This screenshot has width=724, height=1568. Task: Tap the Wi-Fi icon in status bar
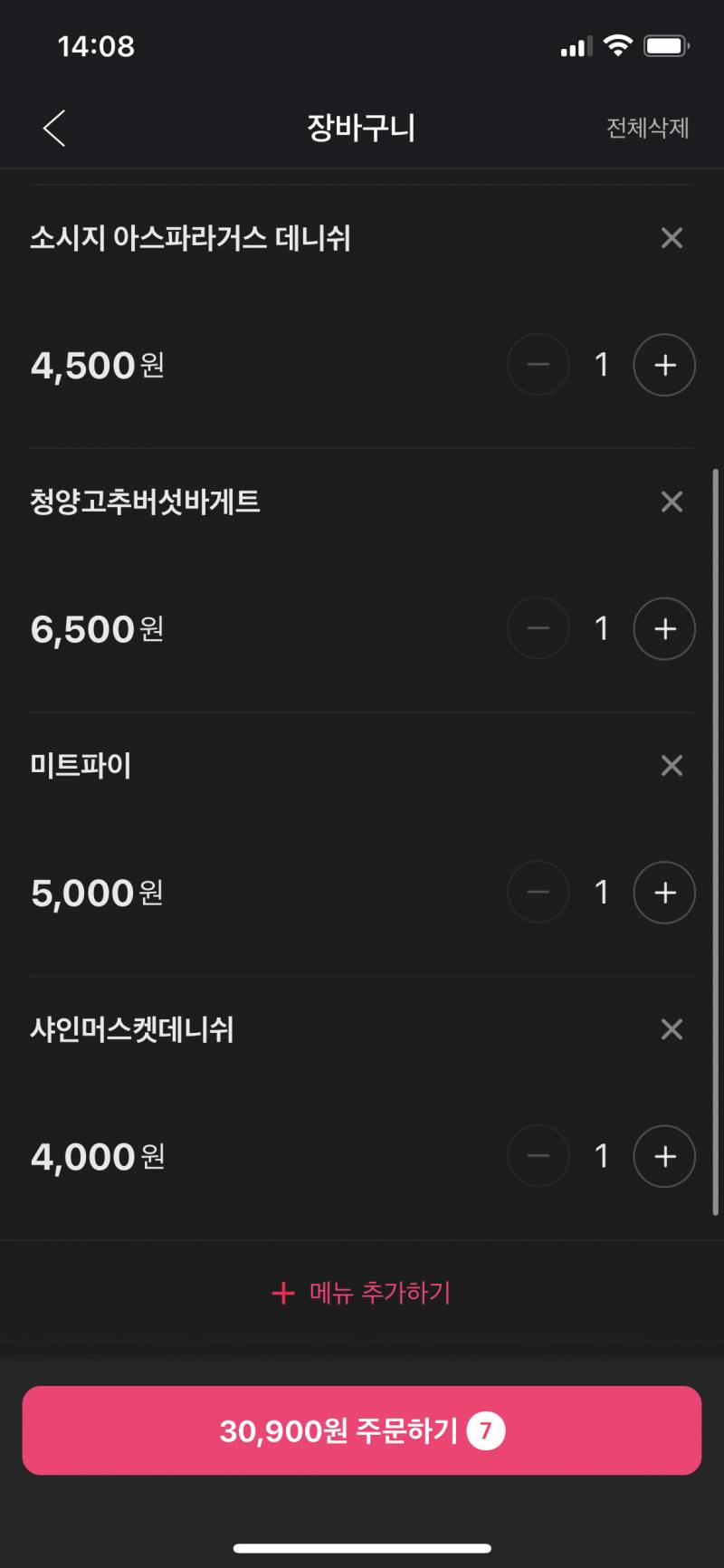617,46
